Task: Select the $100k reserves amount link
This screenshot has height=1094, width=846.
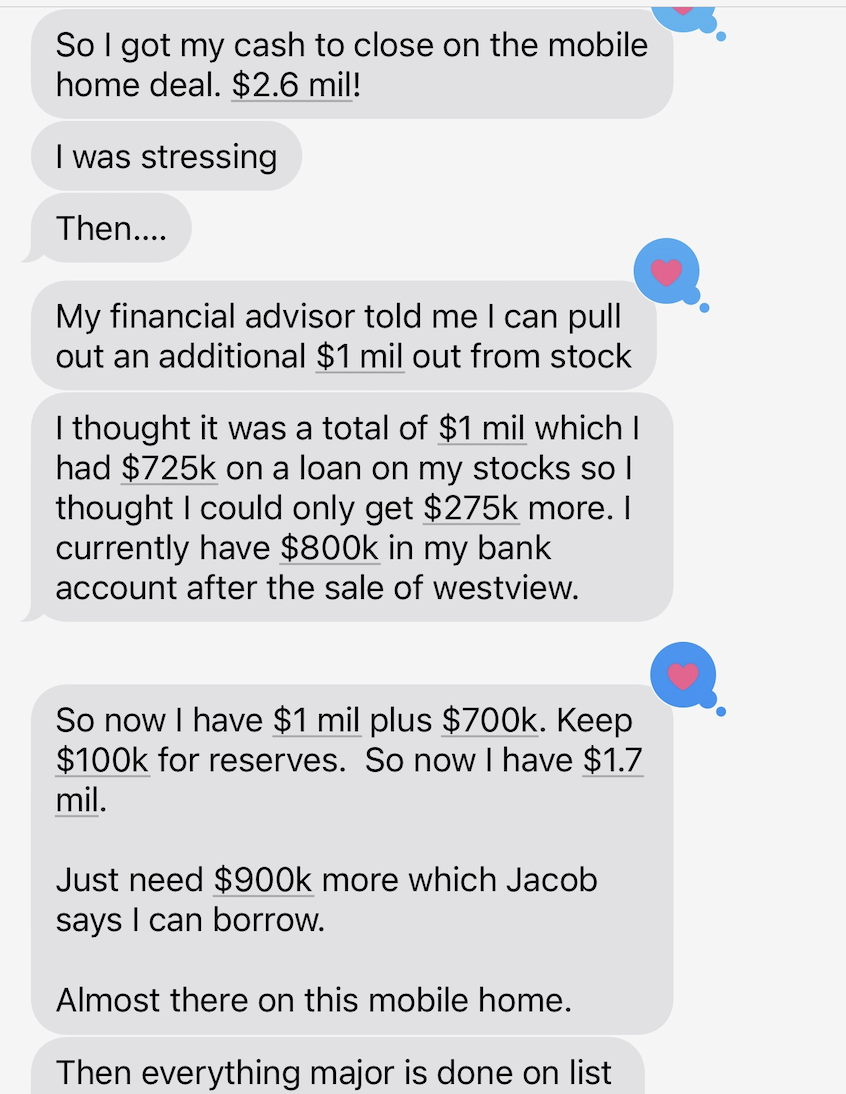Action: point(103,760)
